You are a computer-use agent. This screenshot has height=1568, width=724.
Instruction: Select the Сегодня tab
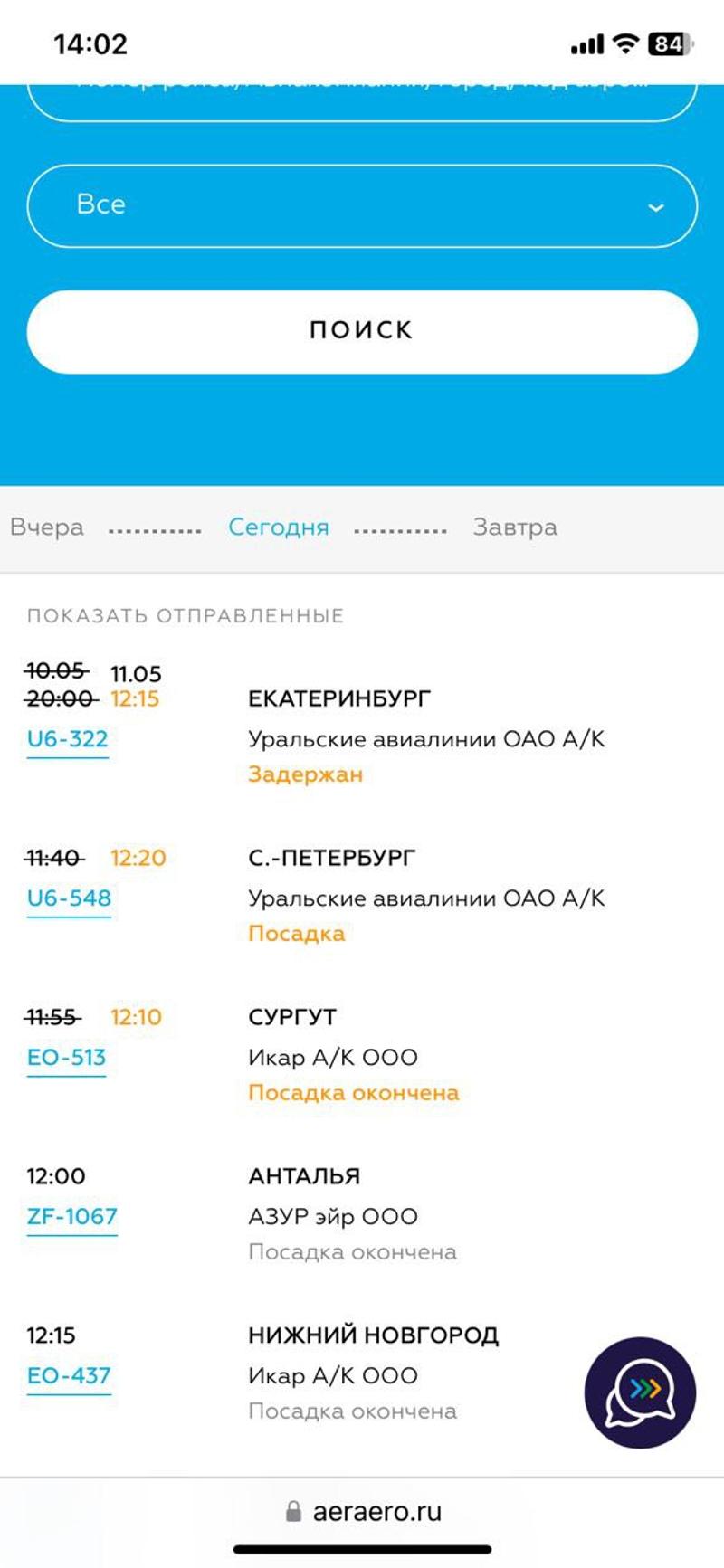(x=278, y=527)
